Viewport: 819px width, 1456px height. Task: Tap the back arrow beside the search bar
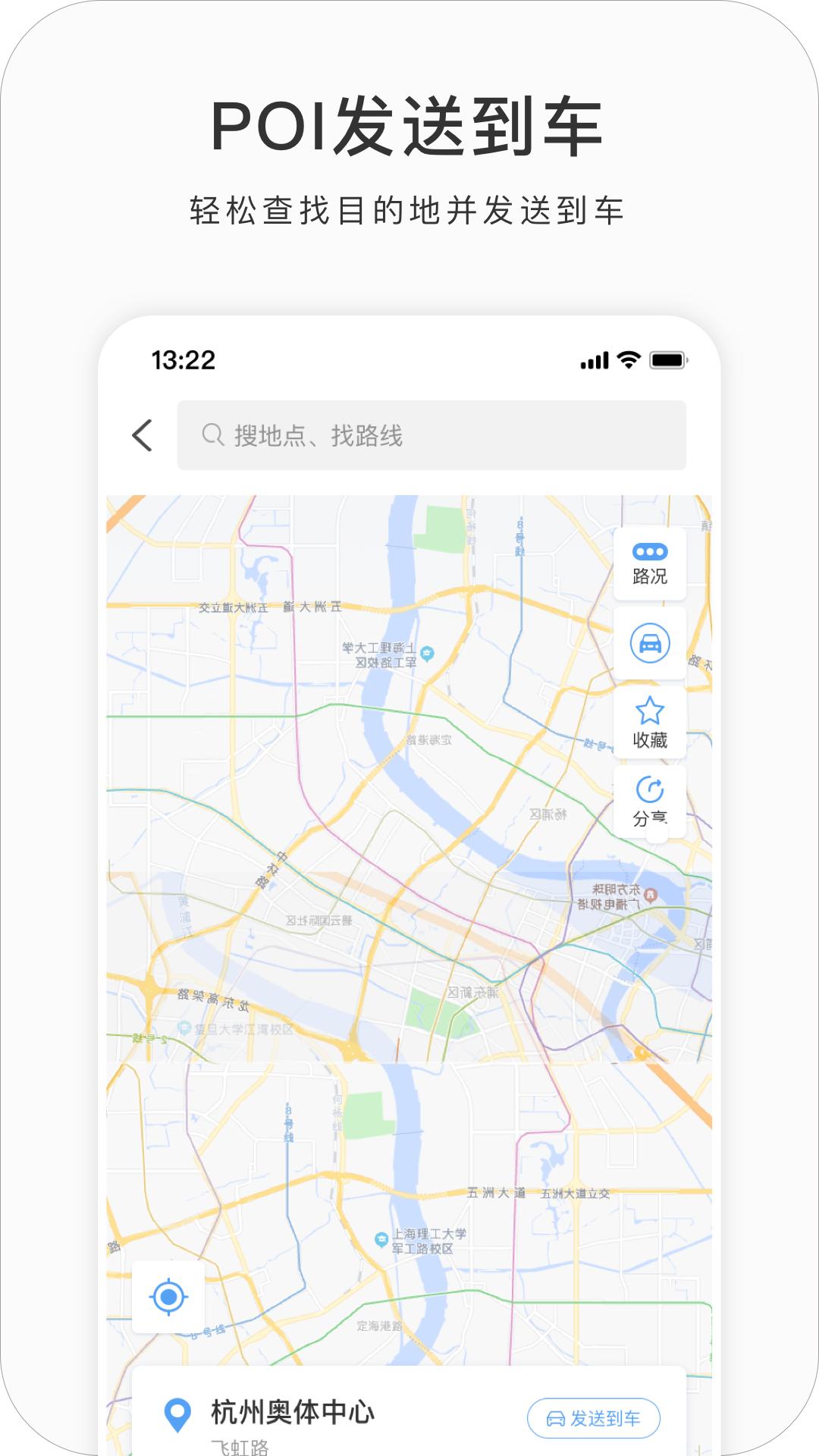pyautogui.click(x=140, y=435)
